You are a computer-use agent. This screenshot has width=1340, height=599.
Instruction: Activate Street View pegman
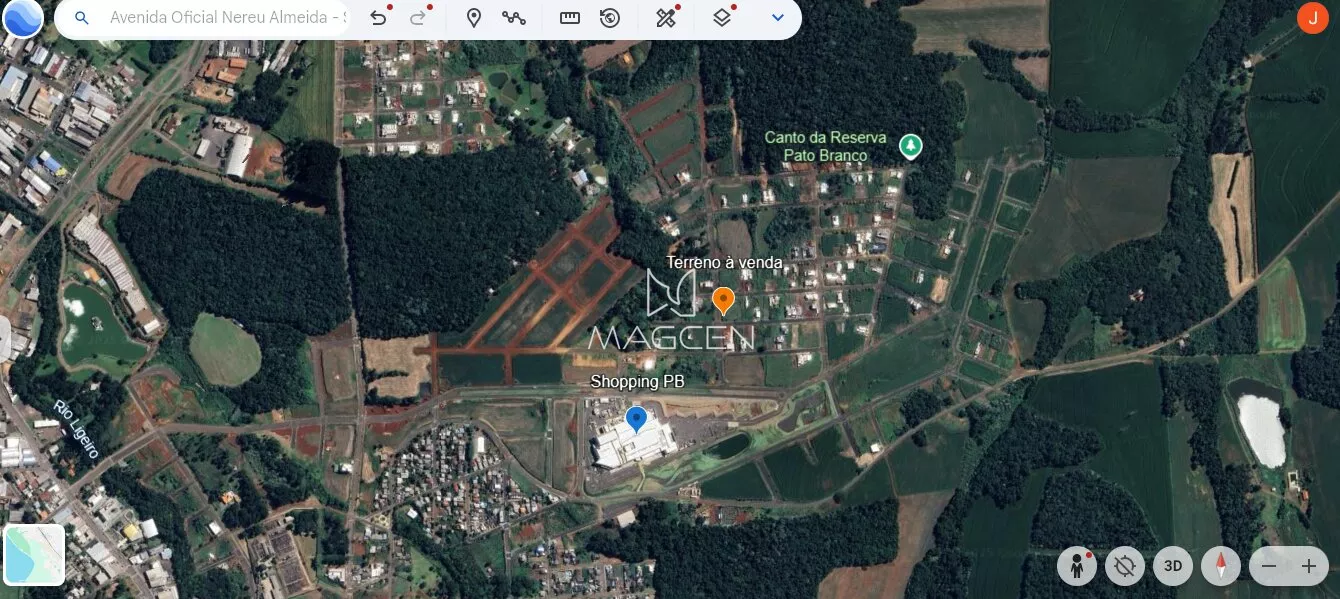1077,566
